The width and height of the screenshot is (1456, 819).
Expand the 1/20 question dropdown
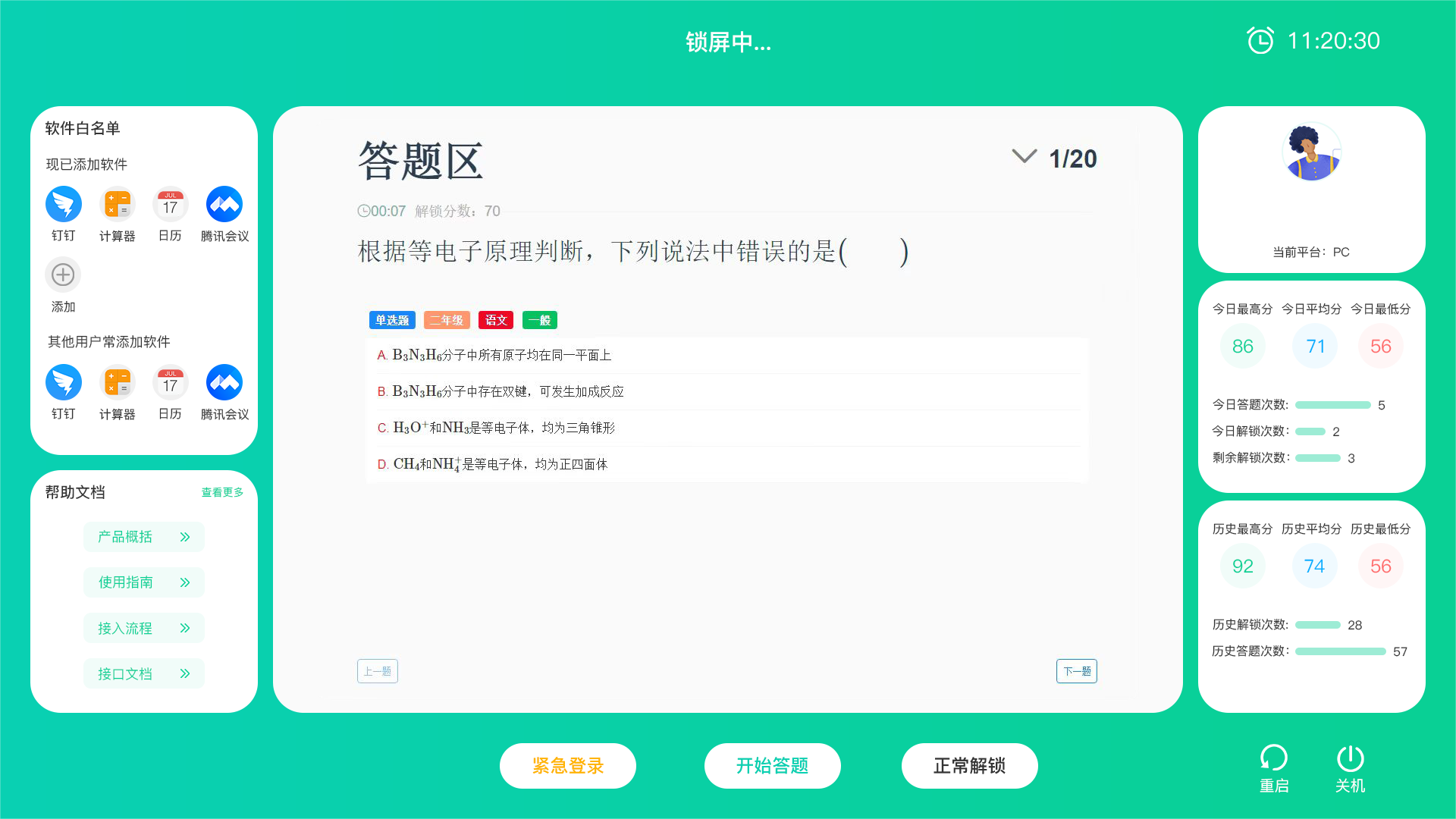(x=1025, y=157)
